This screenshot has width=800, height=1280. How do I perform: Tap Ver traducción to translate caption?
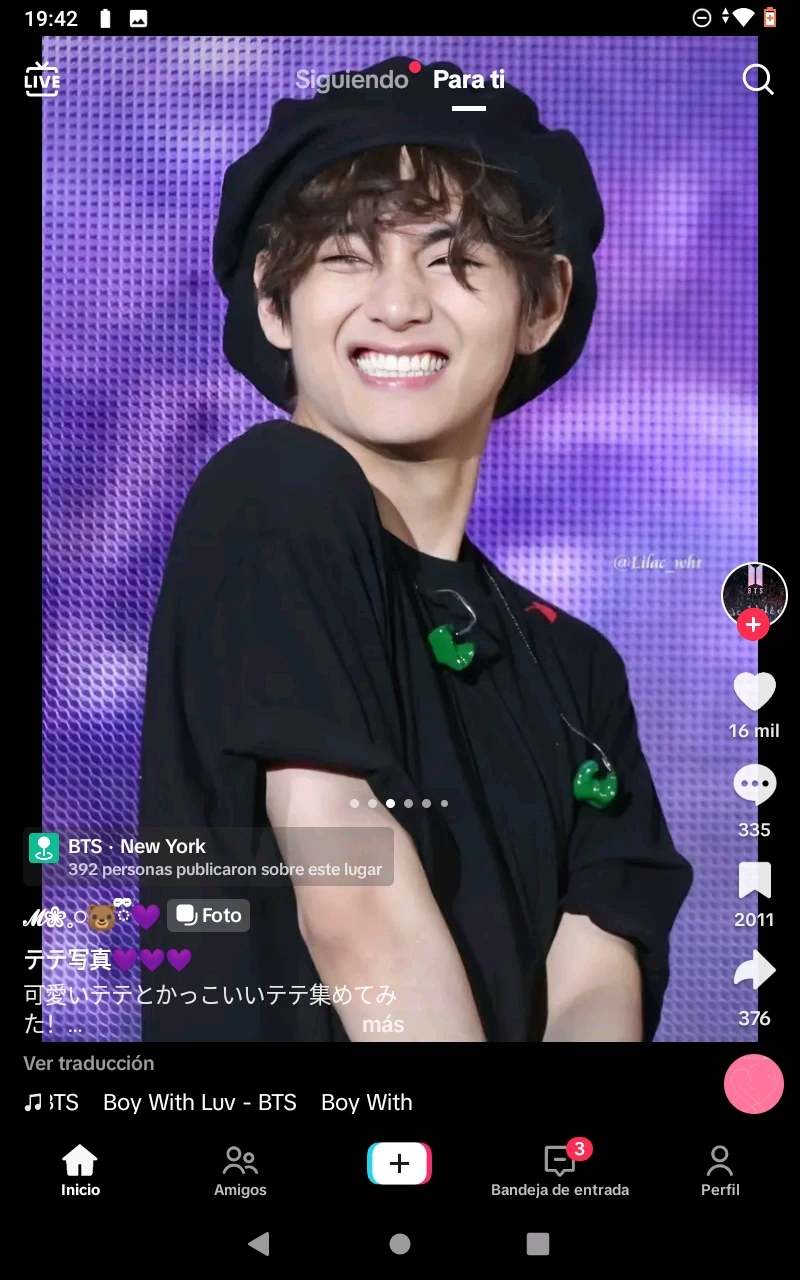point(89,1063)
